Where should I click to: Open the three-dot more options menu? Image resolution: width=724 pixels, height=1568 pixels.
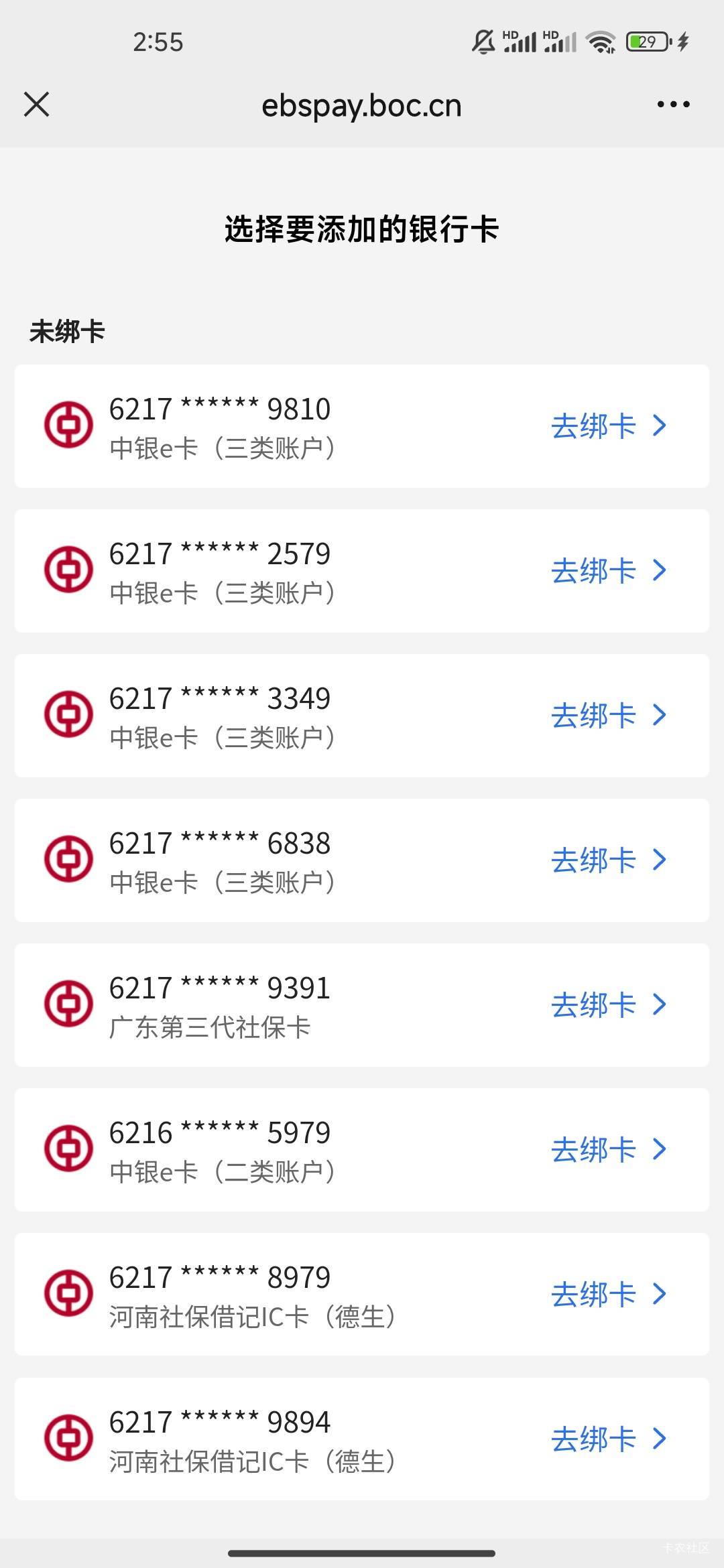[x=673, y=105]
